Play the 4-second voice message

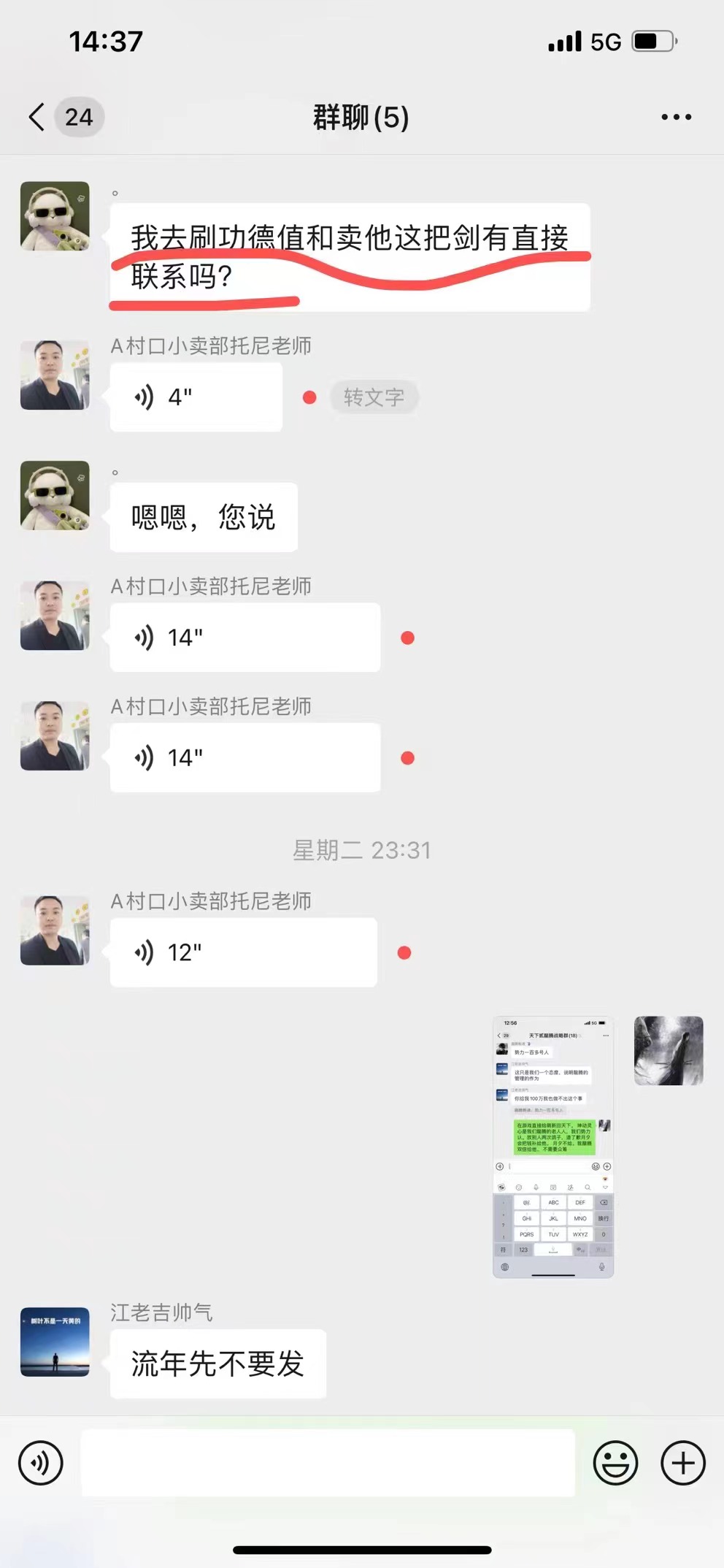[x=196, y=397]
